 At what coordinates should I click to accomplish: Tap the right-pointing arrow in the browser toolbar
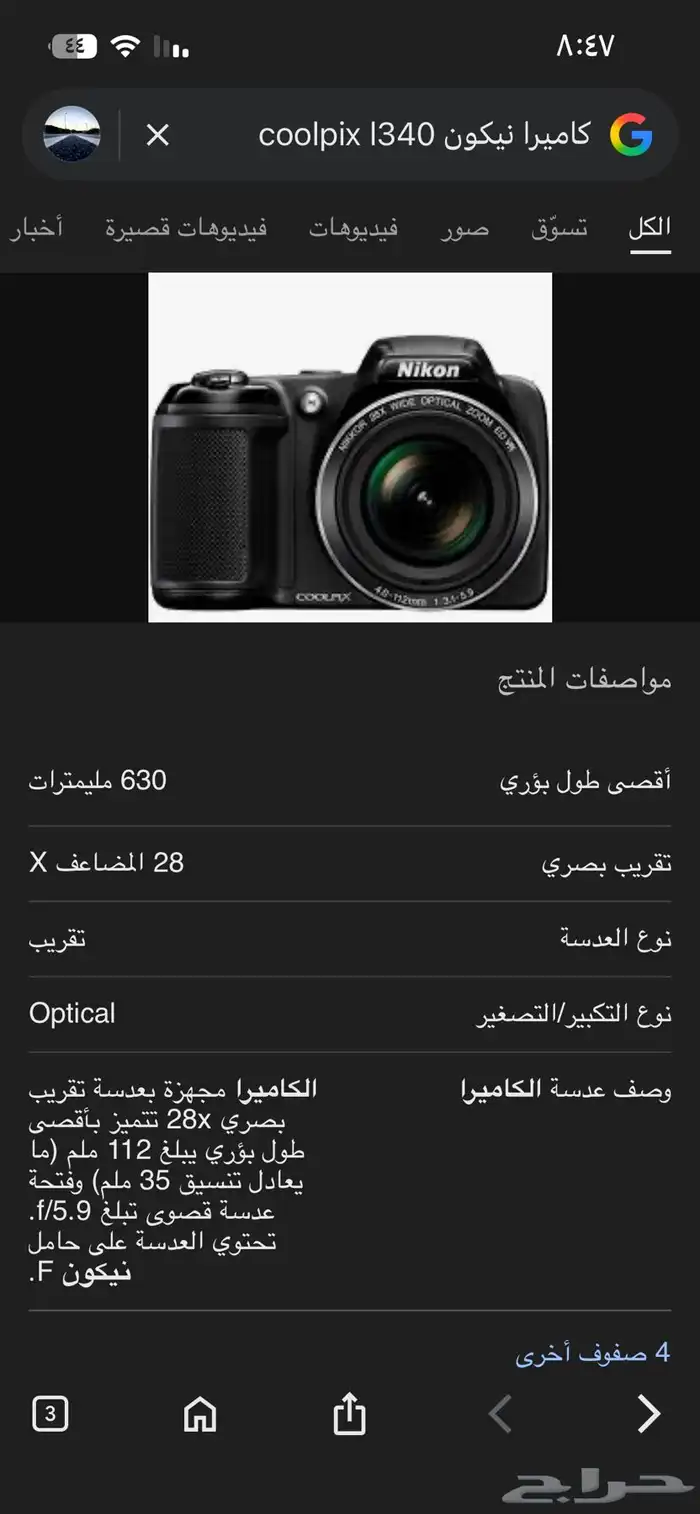pyautogui.click(x=649, y=1414)
